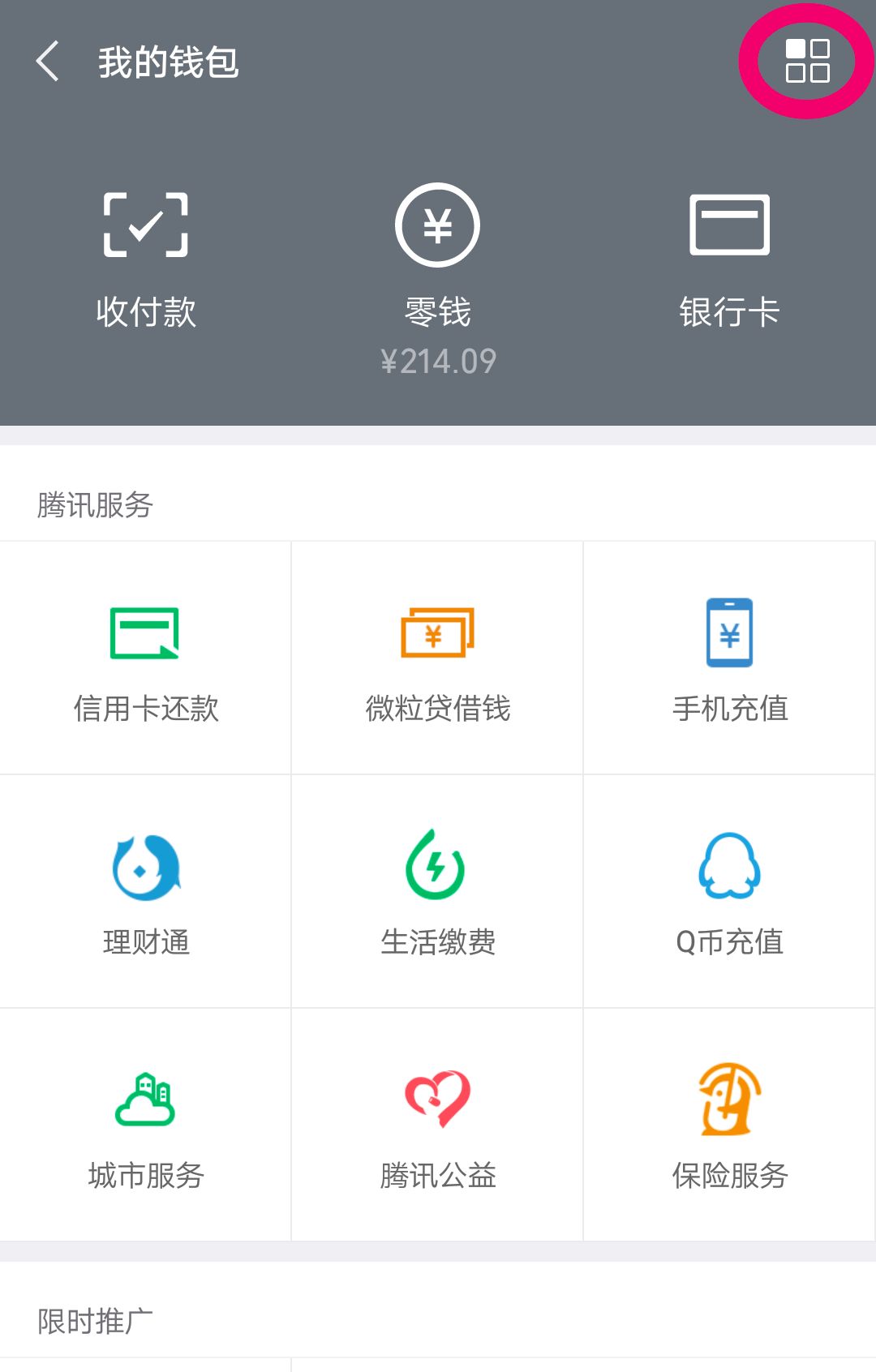The height and width of the screenshot is (1372, 876).
Task: Select 信用卡还款 service
Action: coord(146,658)
